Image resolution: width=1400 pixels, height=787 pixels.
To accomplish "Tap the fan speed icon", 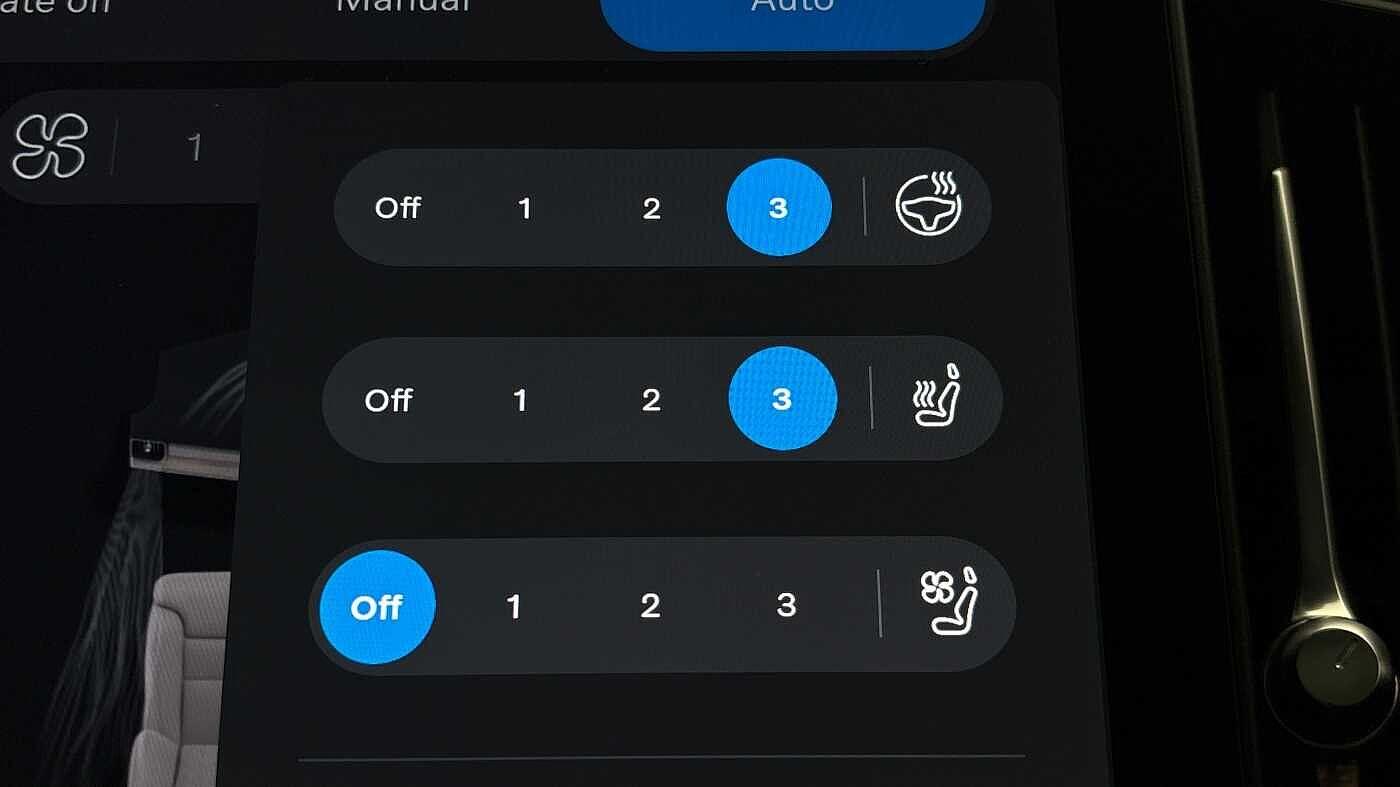I will pyautogui.click(x=50, y=147).
